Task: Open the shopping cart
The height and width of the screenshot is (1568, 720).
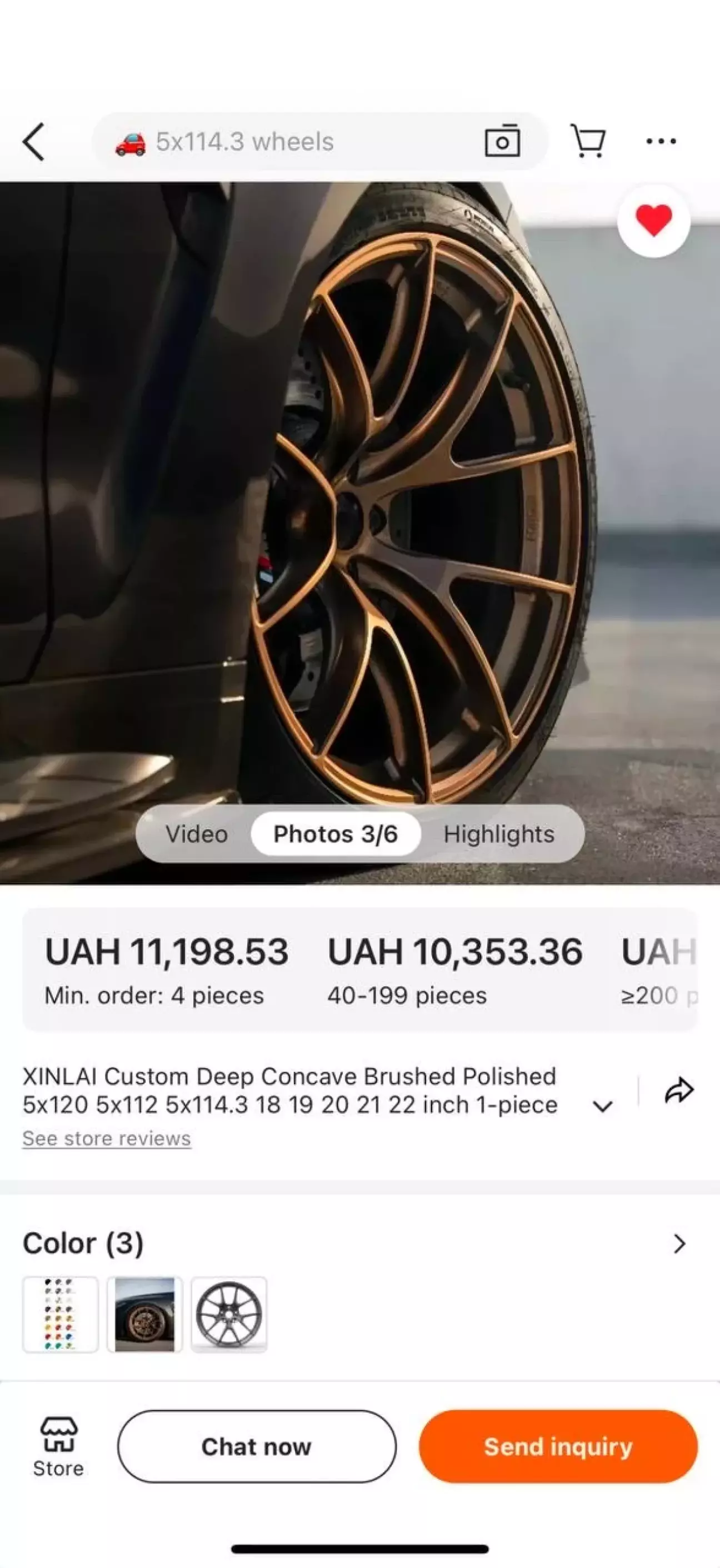Action: tap(588, 141)
